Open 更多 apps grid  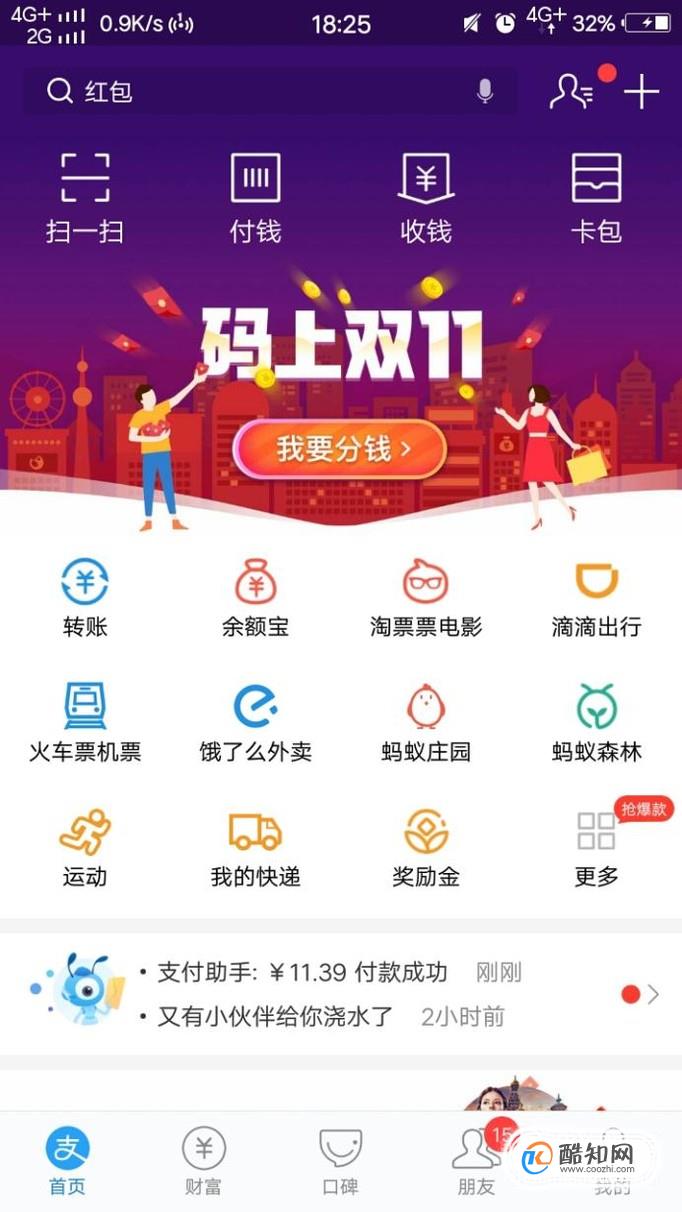597,848
